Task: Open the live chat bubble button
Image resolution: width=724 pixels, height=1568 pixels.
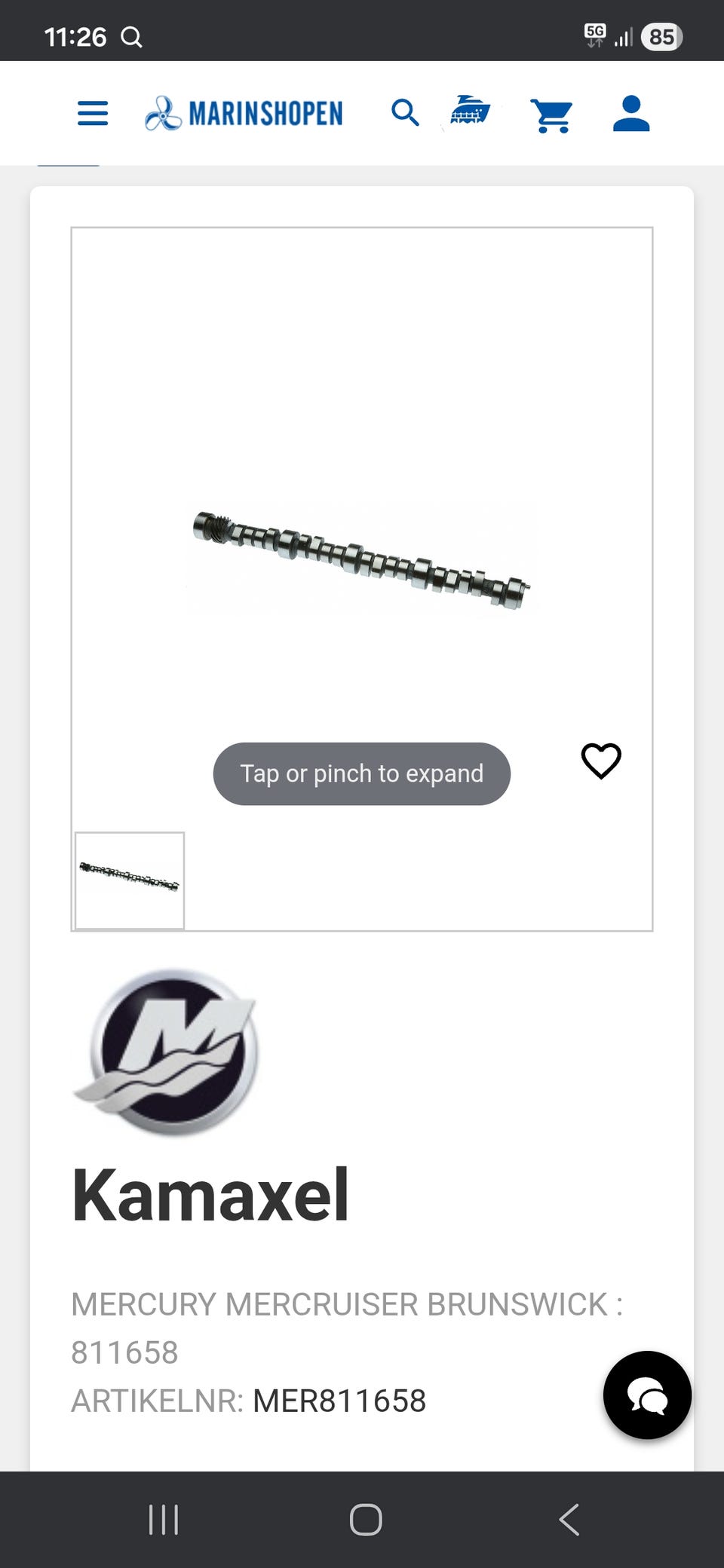Action: [647, 1395]
